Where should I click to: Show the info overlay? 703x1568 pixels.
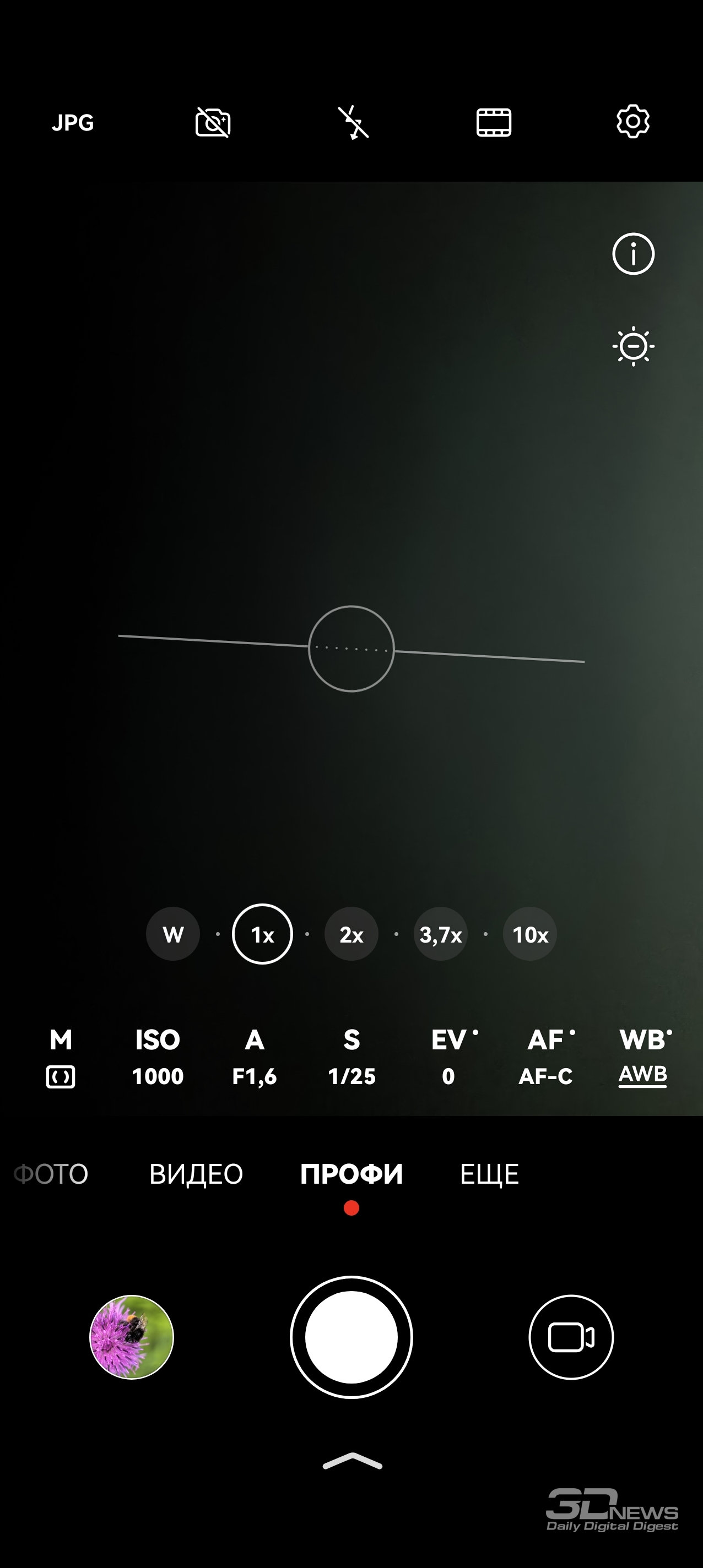click(633, 254)
